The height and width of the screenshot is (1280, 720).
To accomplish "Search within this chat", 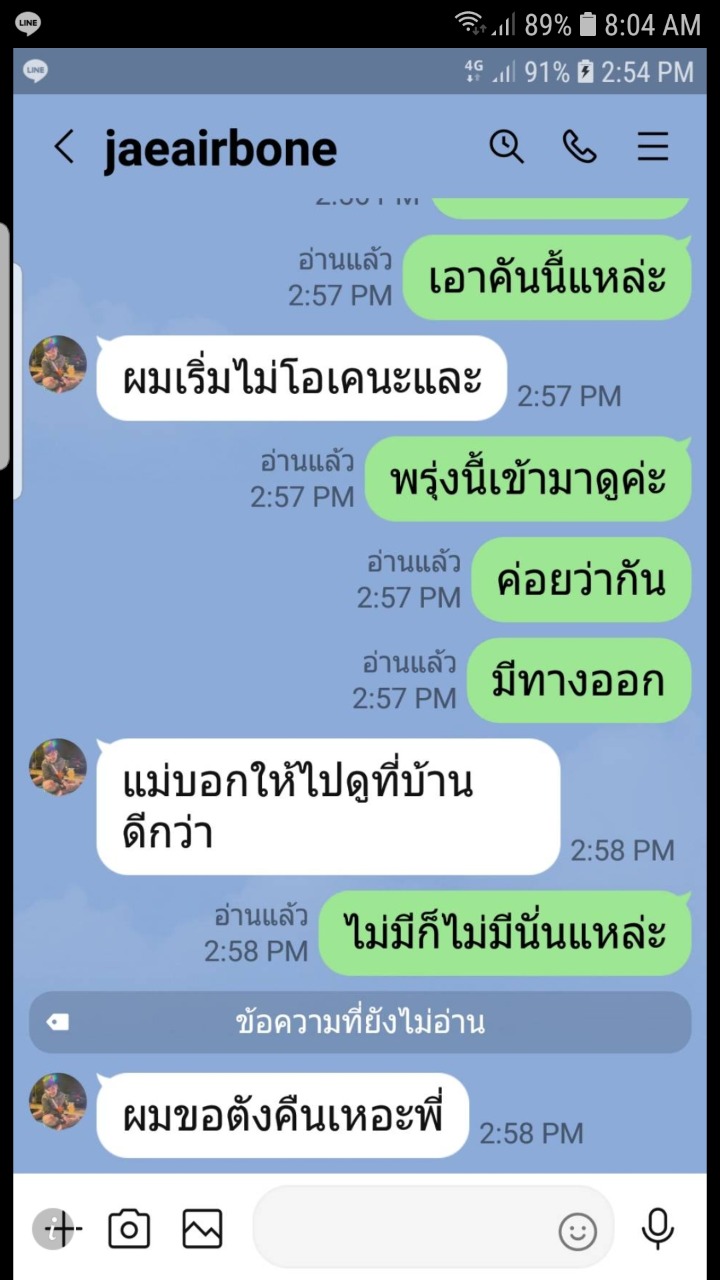I will [506, 148].
